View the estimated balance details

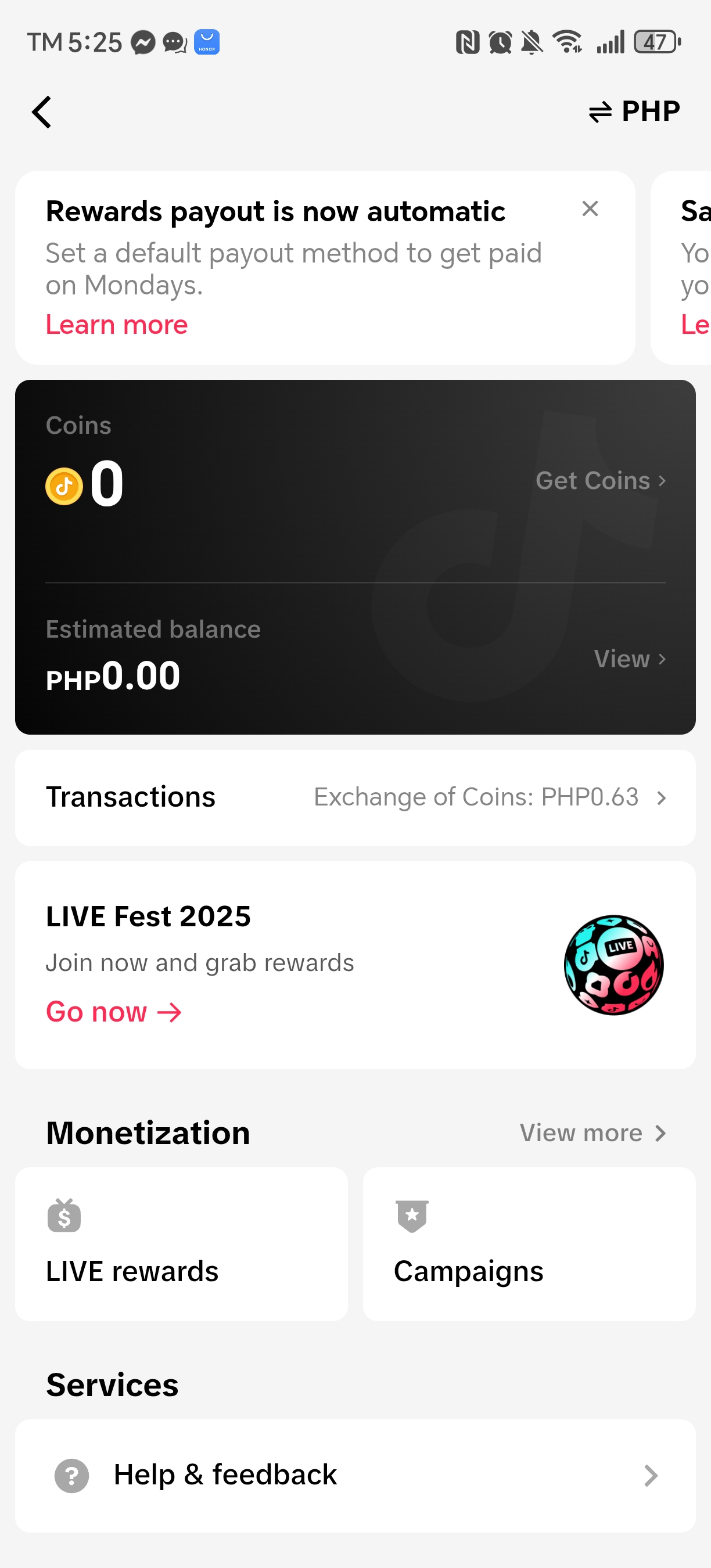[630, 659]
